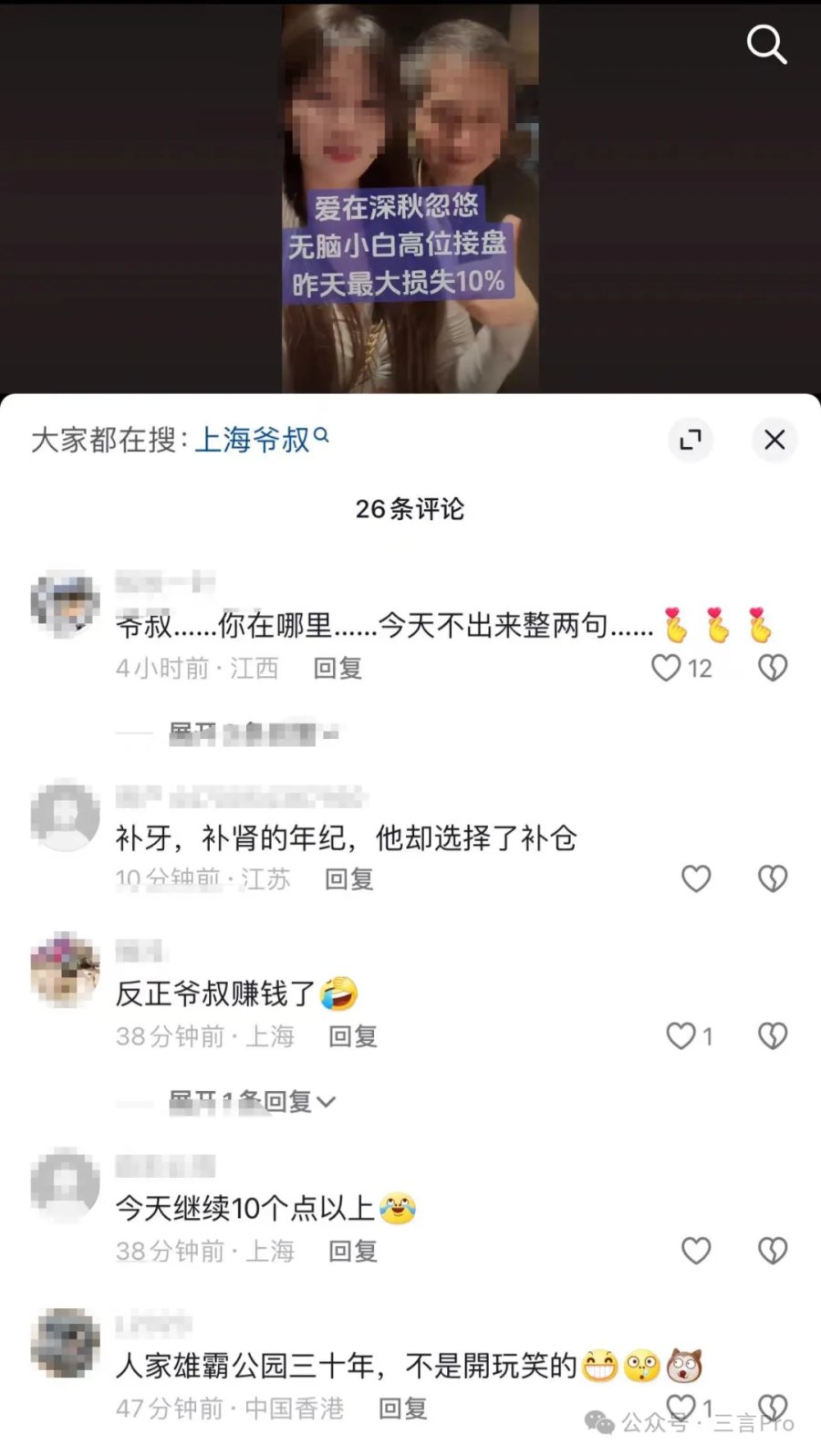
Task: Search the trending term 上海爷叔
Action: (261, 440)
